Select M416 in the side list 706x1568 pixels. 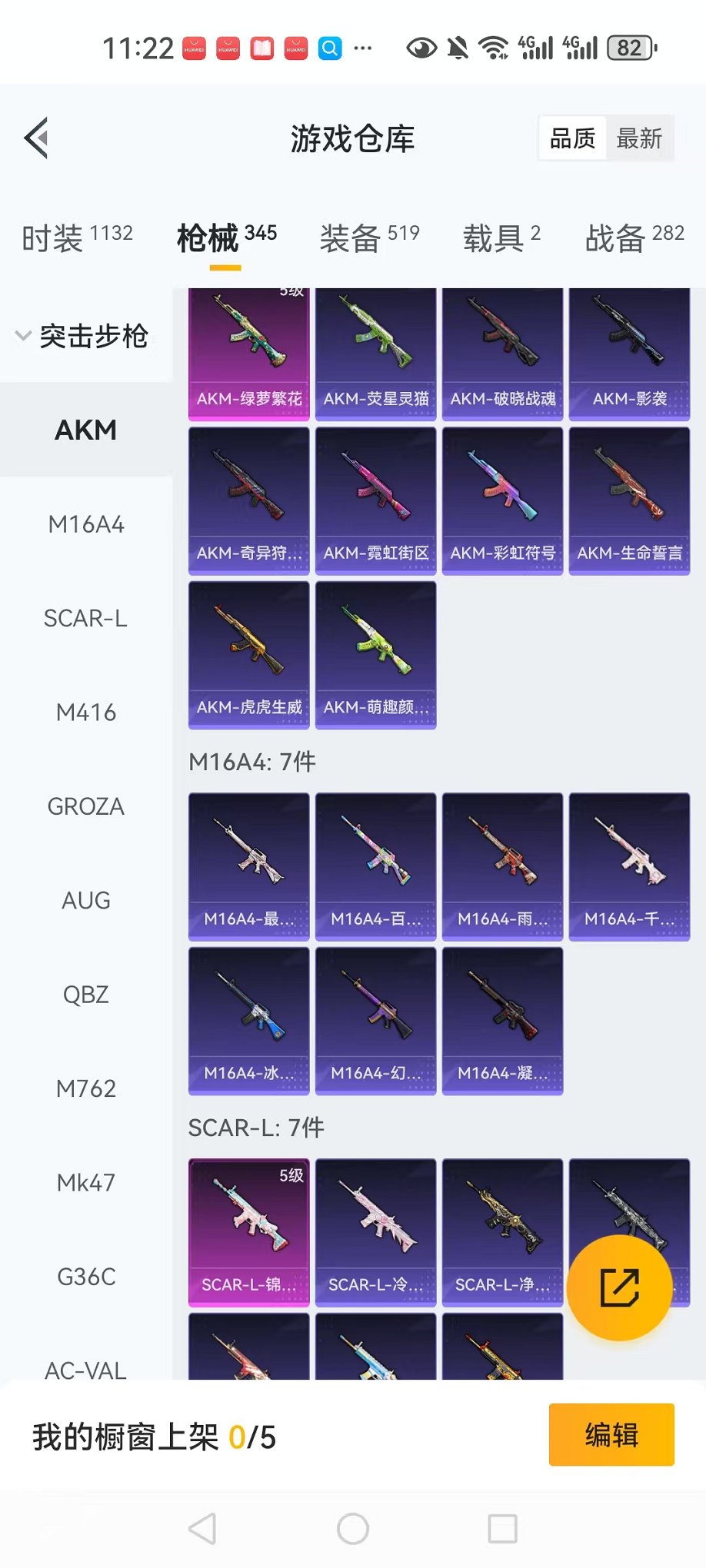[86, 713]
